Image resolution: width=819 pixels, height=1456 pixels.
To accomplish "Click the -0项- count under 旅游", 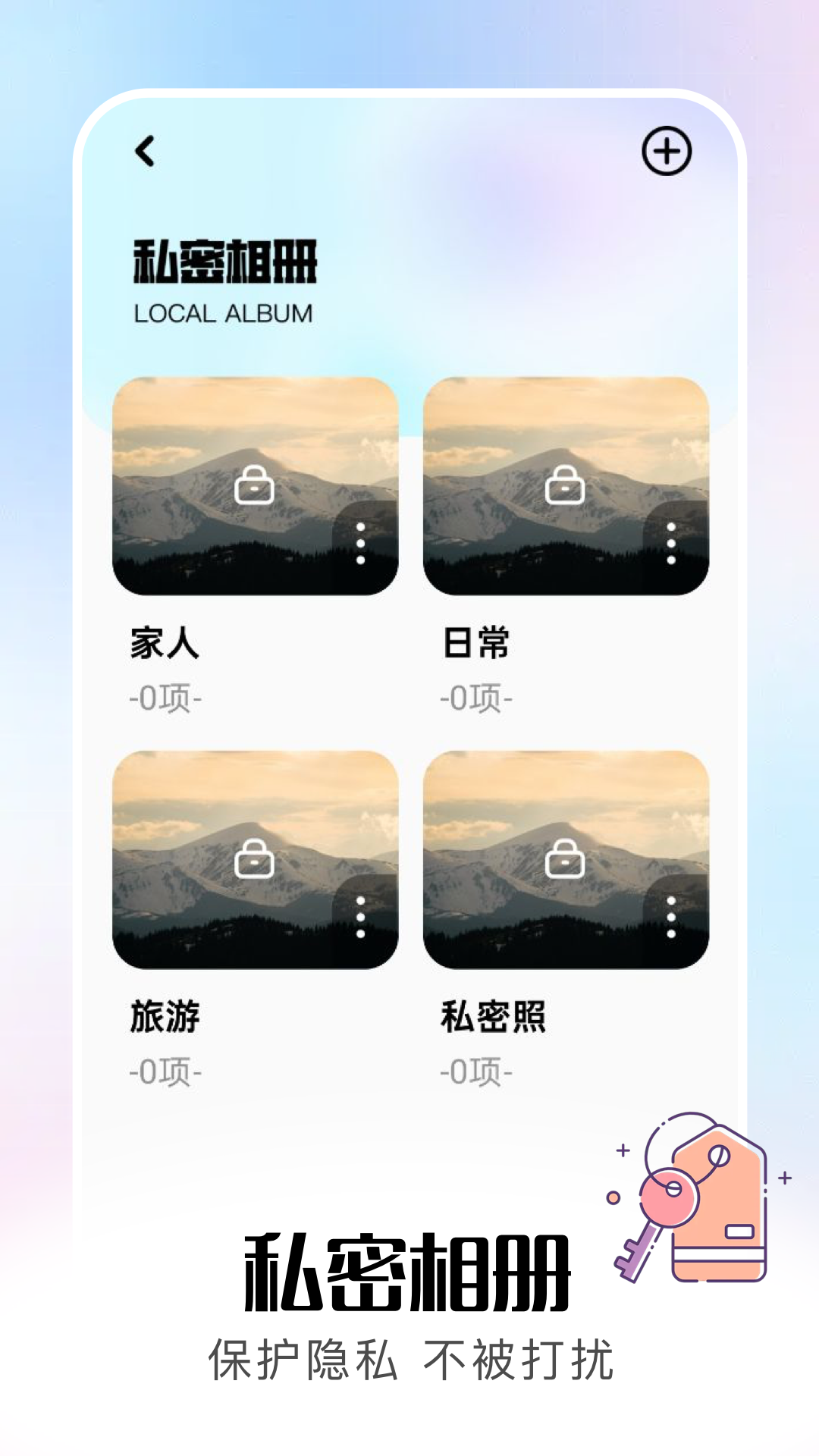I will [x=165, y=1071].
